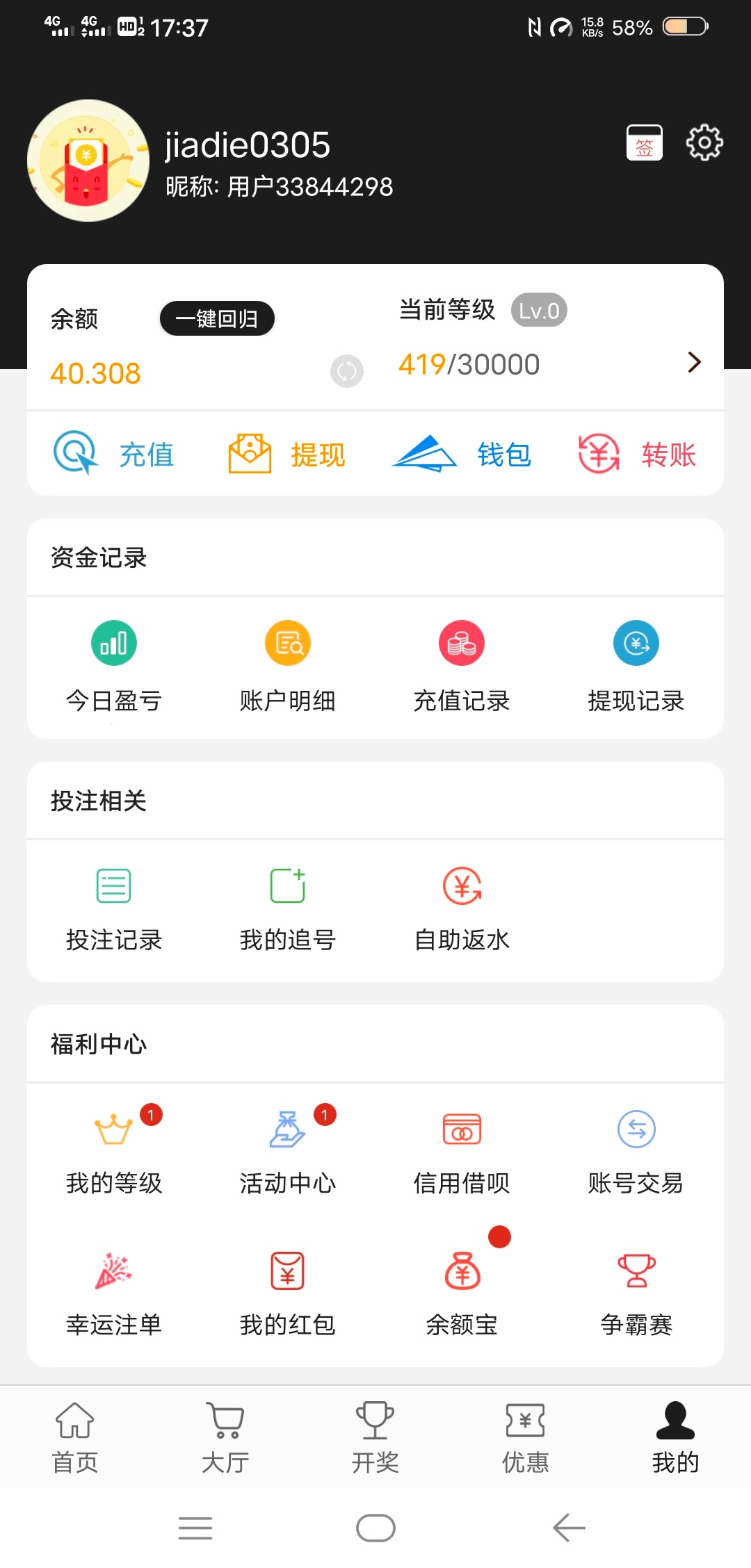Tap the system back arrow
Screen dimensions: 751x1568
click(570, 1528)
